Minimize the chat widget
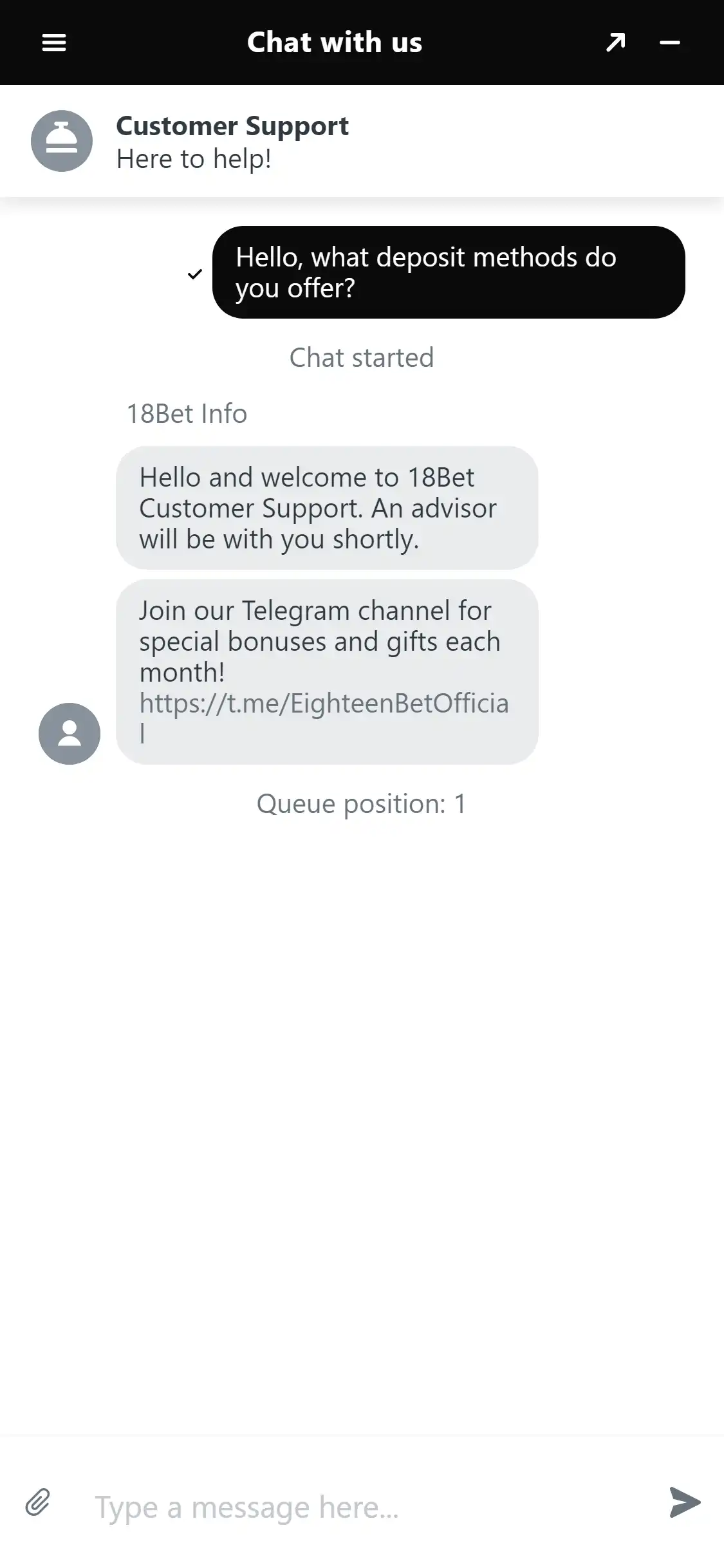Screen dimensions: 724x1568 (670, 42)
